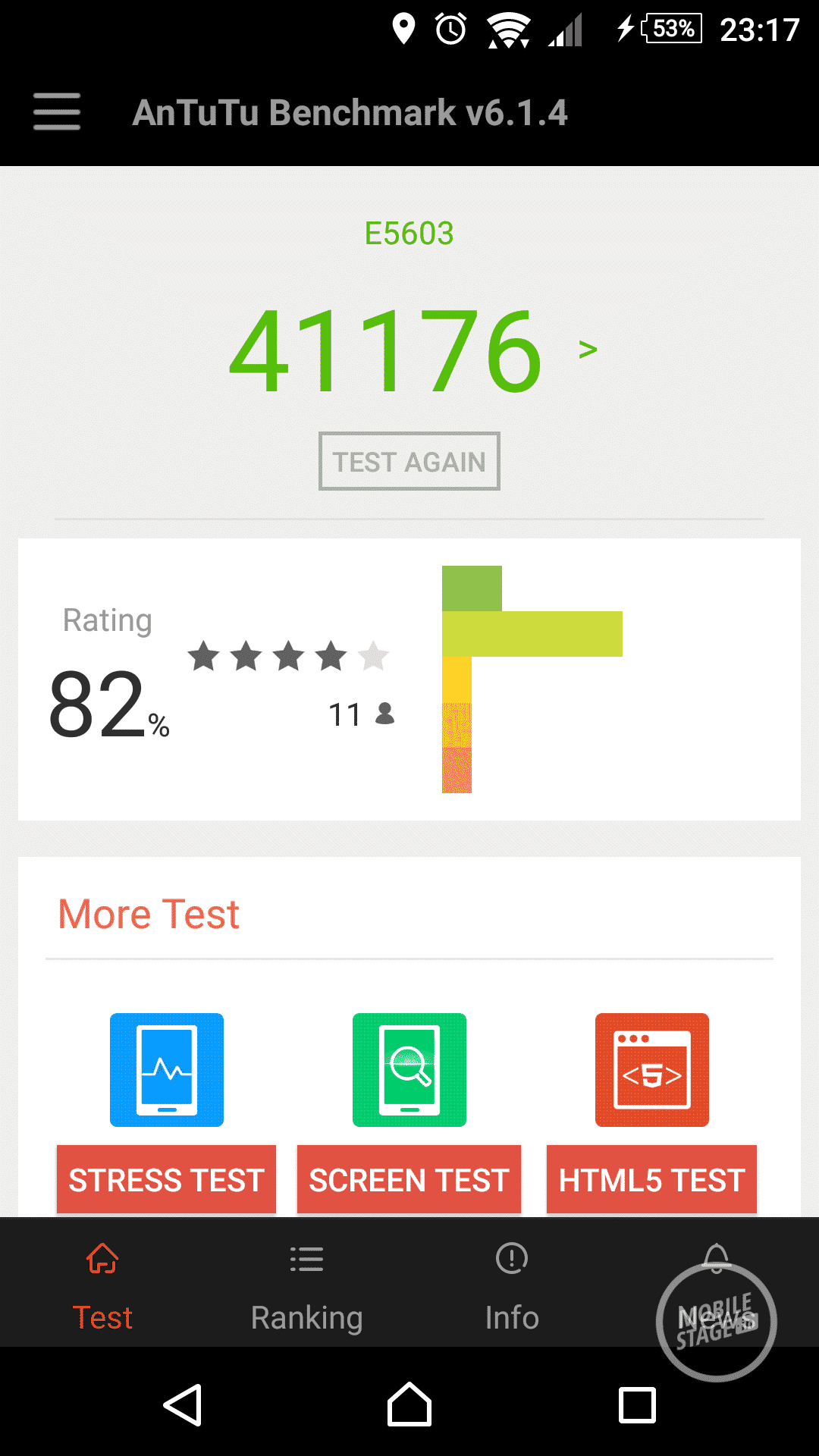819x1456 pixels.
Task: Tap the TEST AGAIN button
Action: click(409, 461)
